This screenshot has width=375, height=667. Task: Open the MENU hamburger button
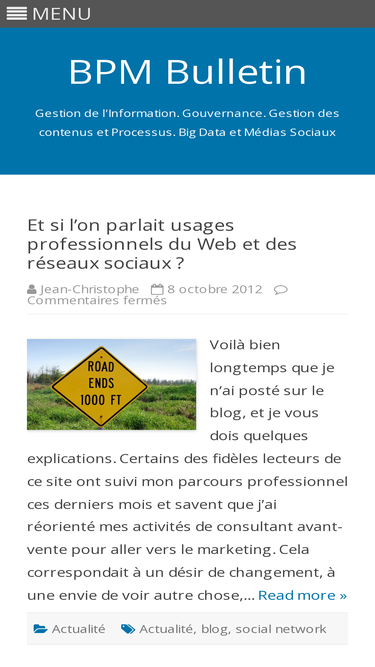(x=48, y=14)
